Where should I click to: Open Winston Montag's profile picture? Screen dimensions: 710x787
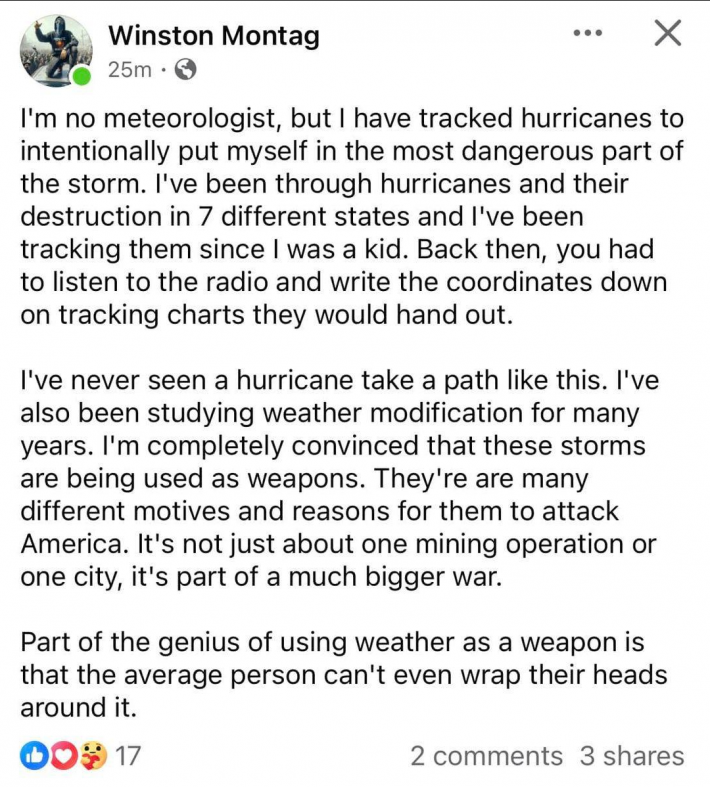tap(56, 50)
